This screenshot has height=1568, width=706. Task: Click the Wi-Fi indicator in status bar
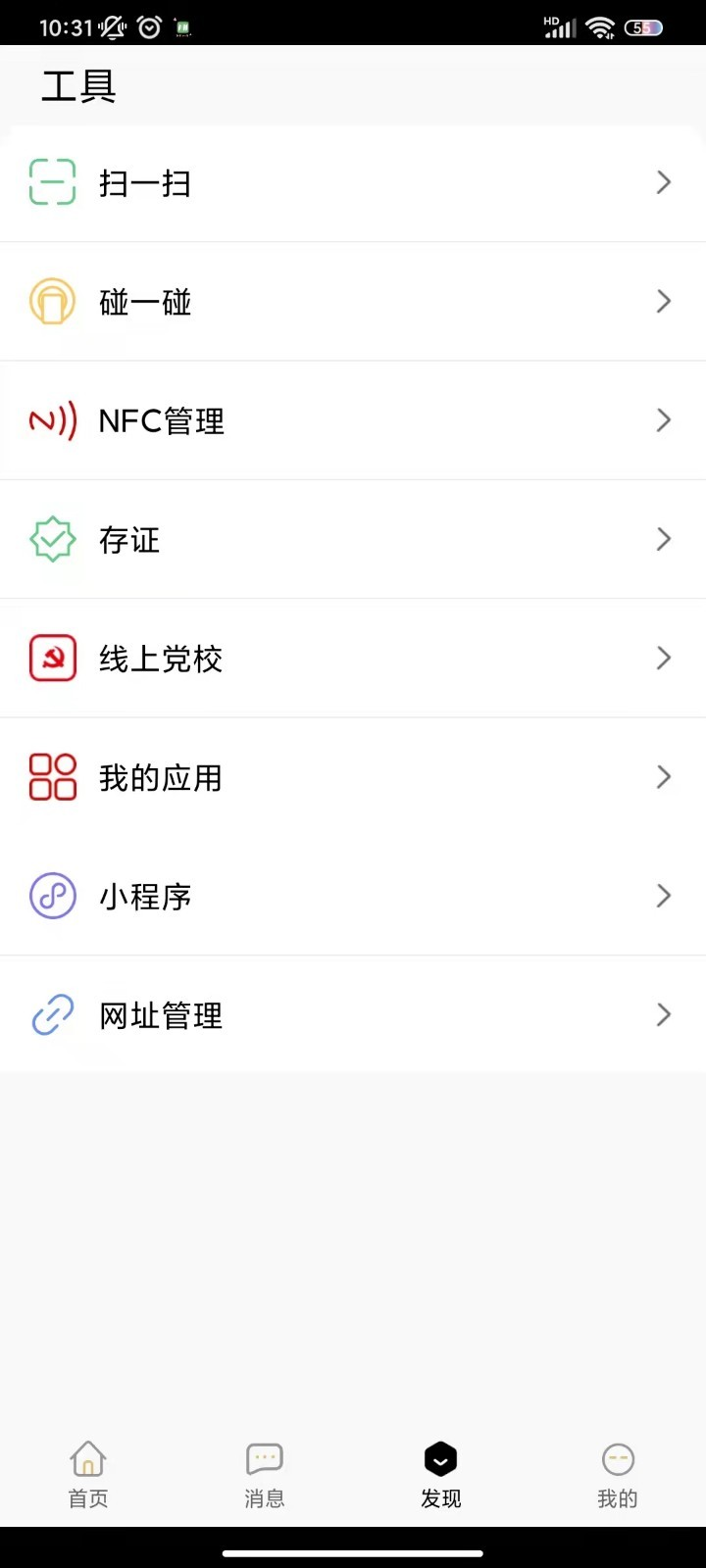[600, 26]
